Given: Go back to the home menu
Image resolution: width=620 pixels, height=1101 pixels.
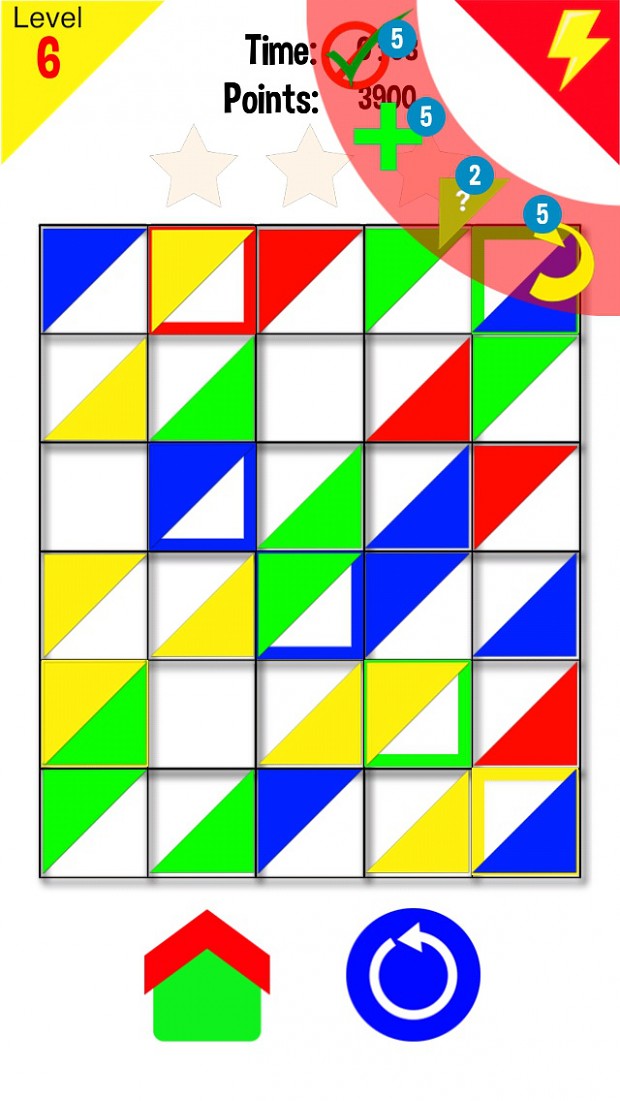Looking at the screenshot, I should 207,977.
